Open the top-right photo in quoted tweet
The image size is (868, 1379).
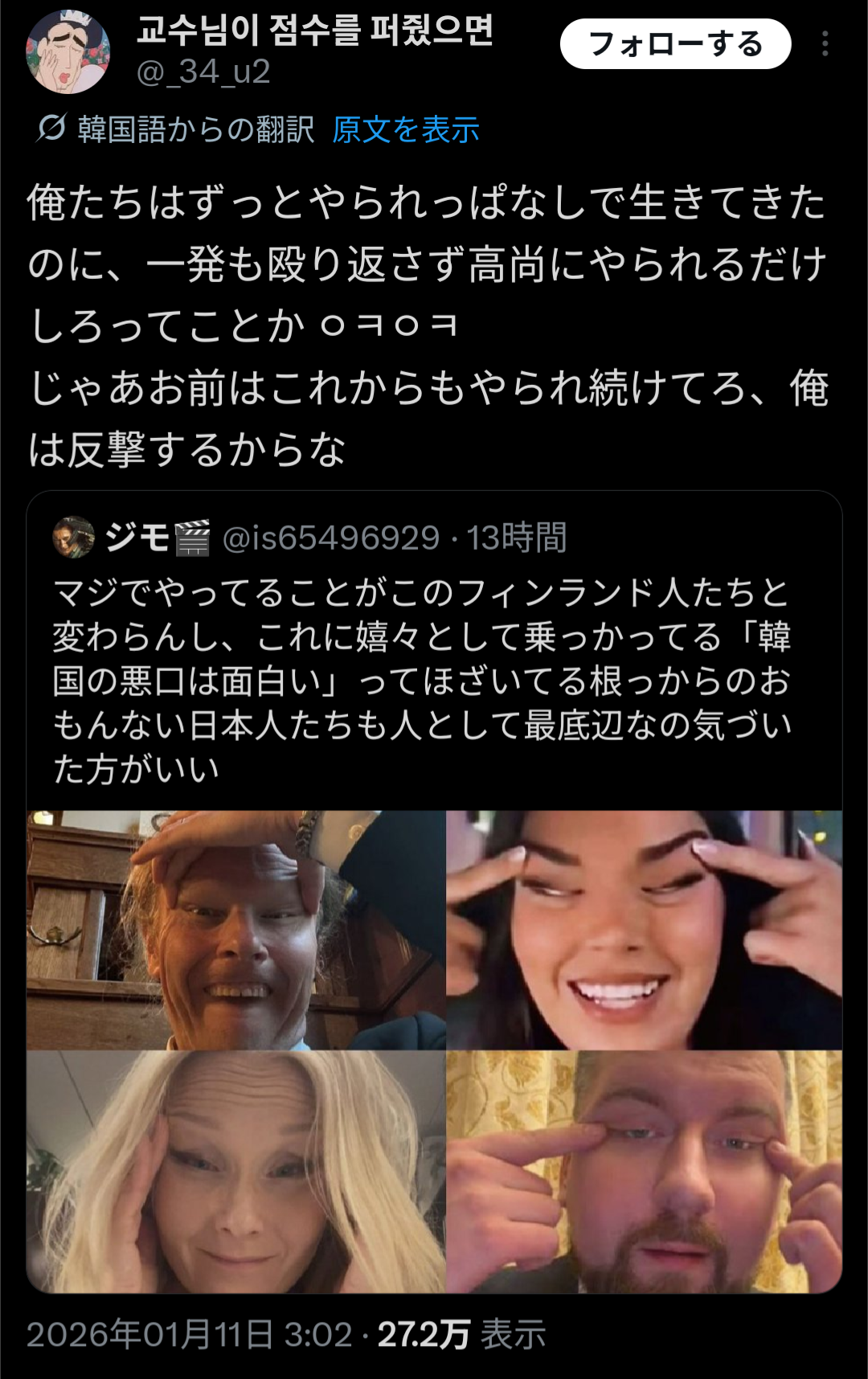644,930
